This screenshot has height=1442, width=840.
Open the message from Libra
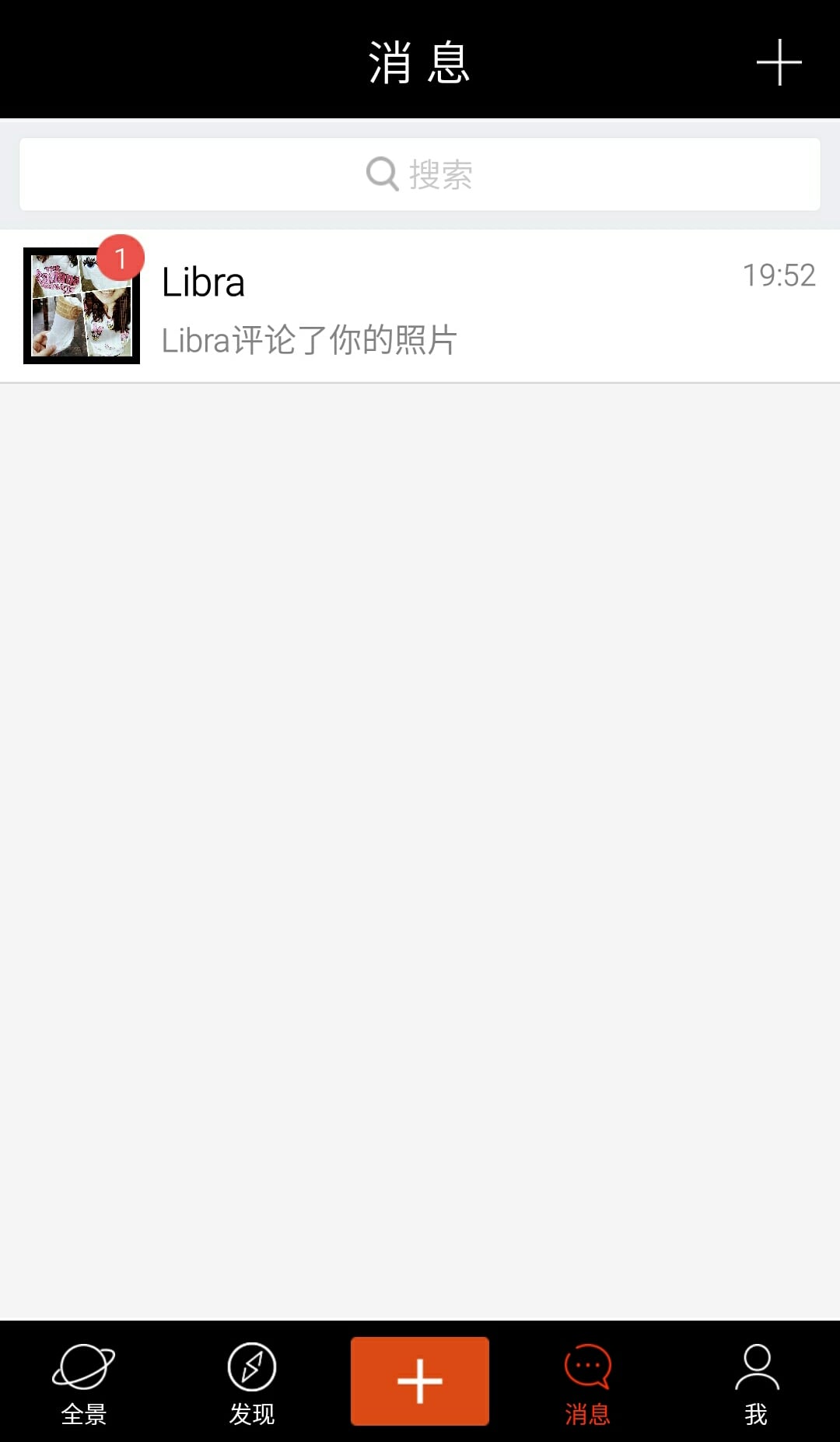420,306
